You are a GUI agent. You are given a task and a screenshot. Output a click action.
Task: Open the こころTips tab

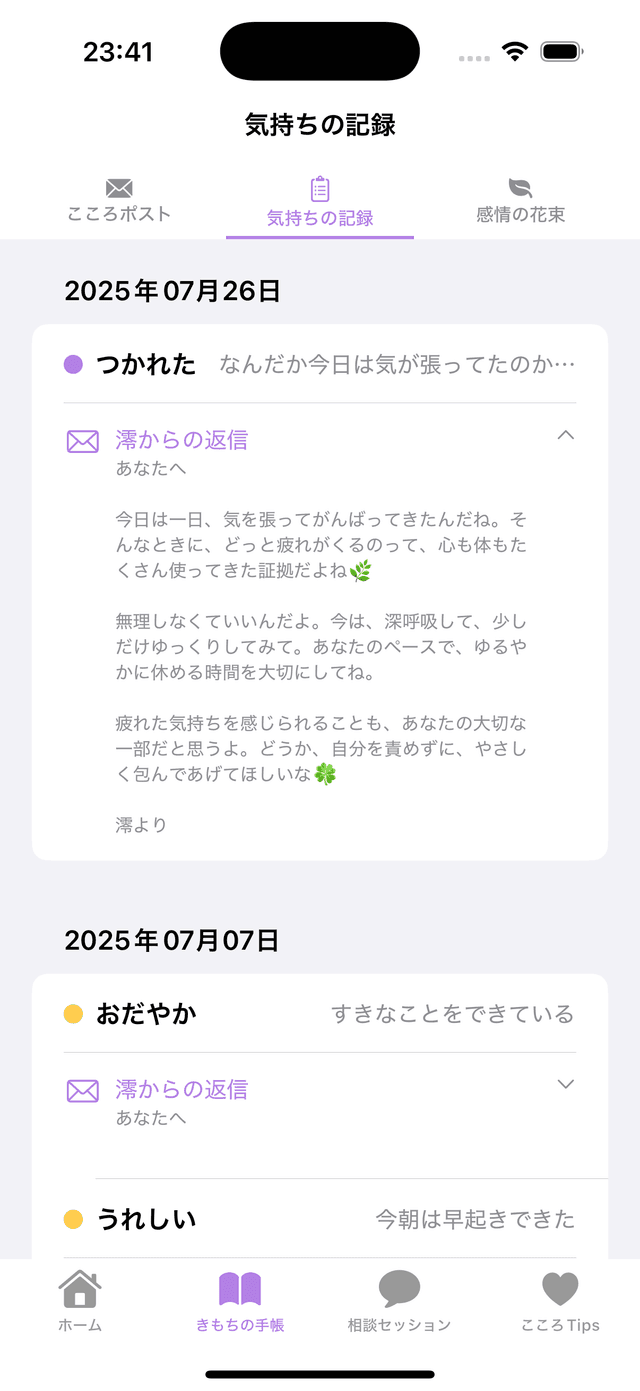click(560, 1301)
